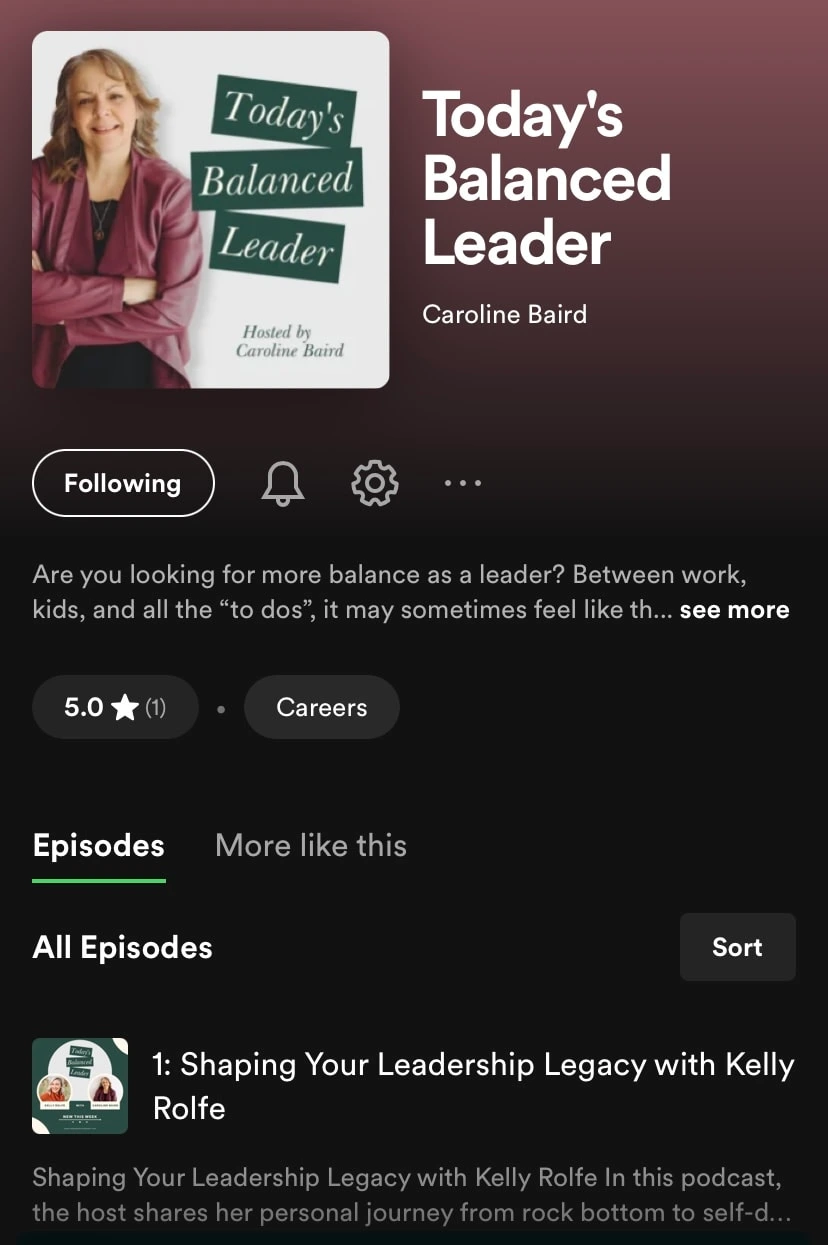Expand the description with see more
This screenshot has height=1245, width=828.
[734, 610]
